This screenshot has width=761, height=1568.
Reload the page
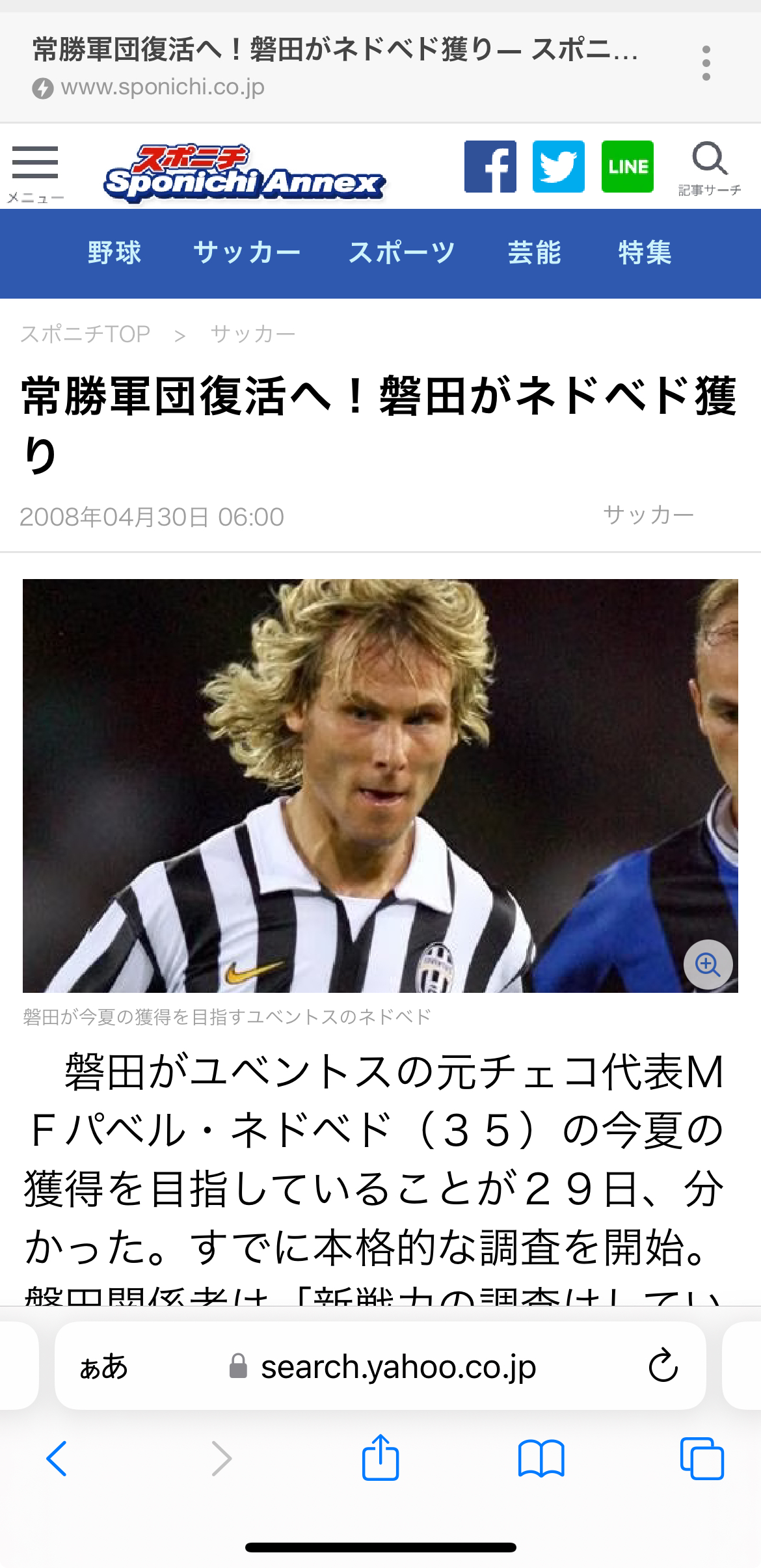tap(663, 1365)
